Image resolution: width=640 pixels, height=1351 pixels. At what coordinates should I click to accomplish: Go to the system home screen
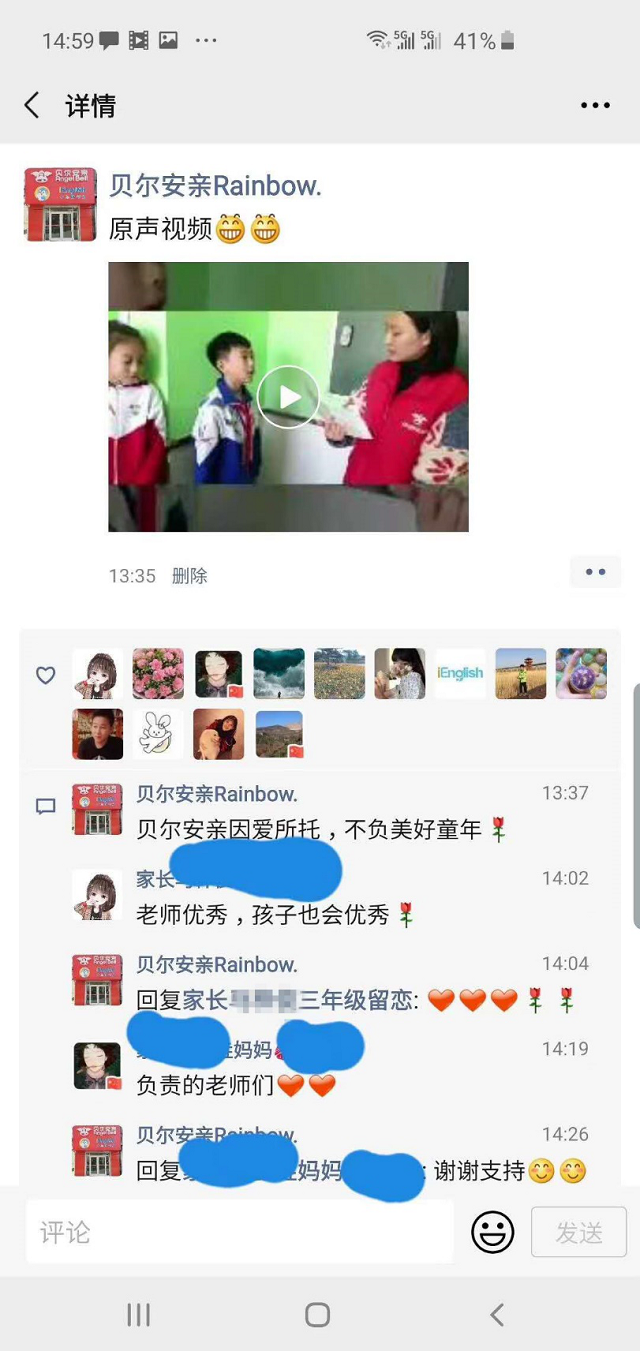click(318, 1314)
